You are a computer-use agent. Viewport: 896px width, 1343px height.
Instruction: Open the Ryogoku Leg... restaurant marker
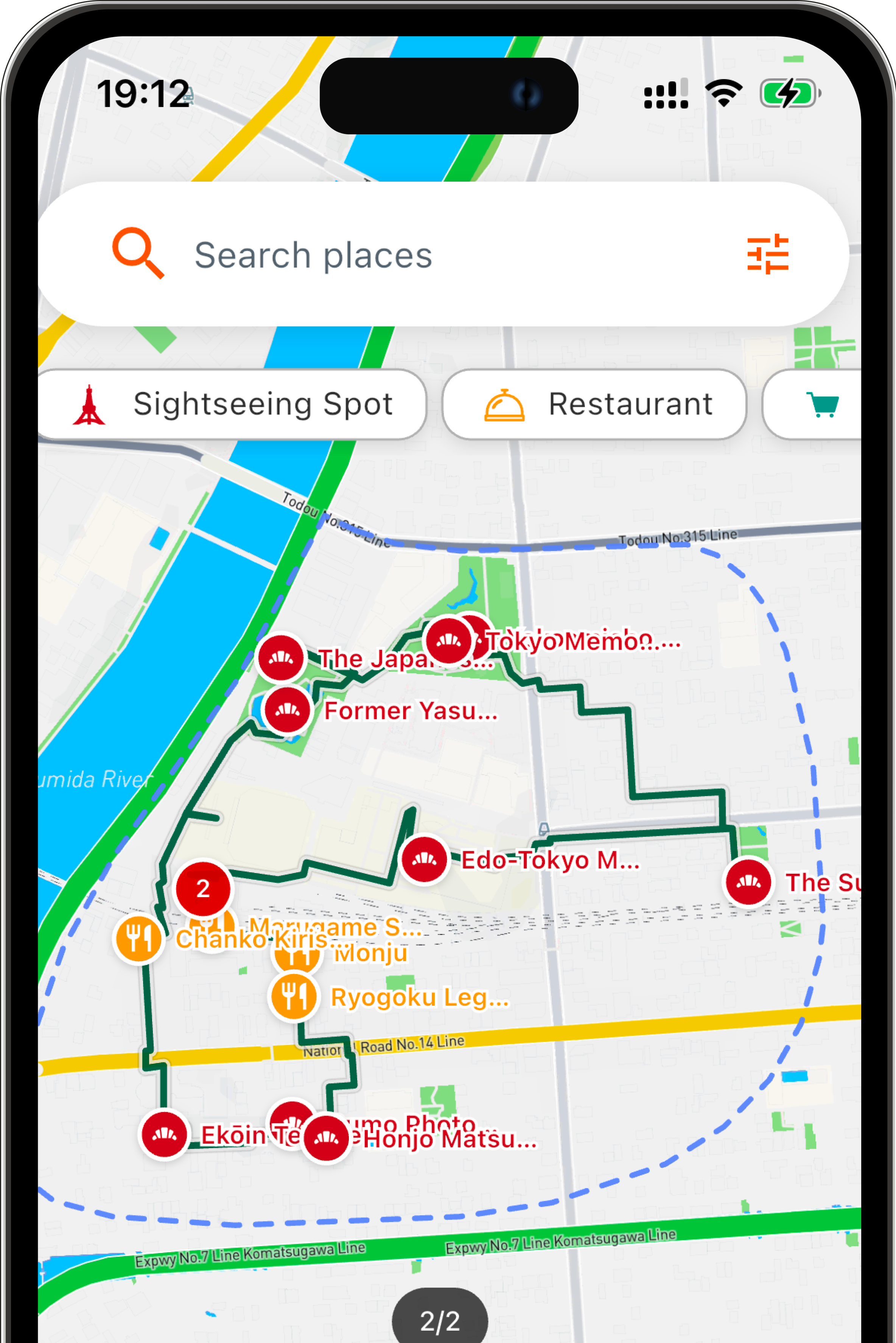[294, 997]
